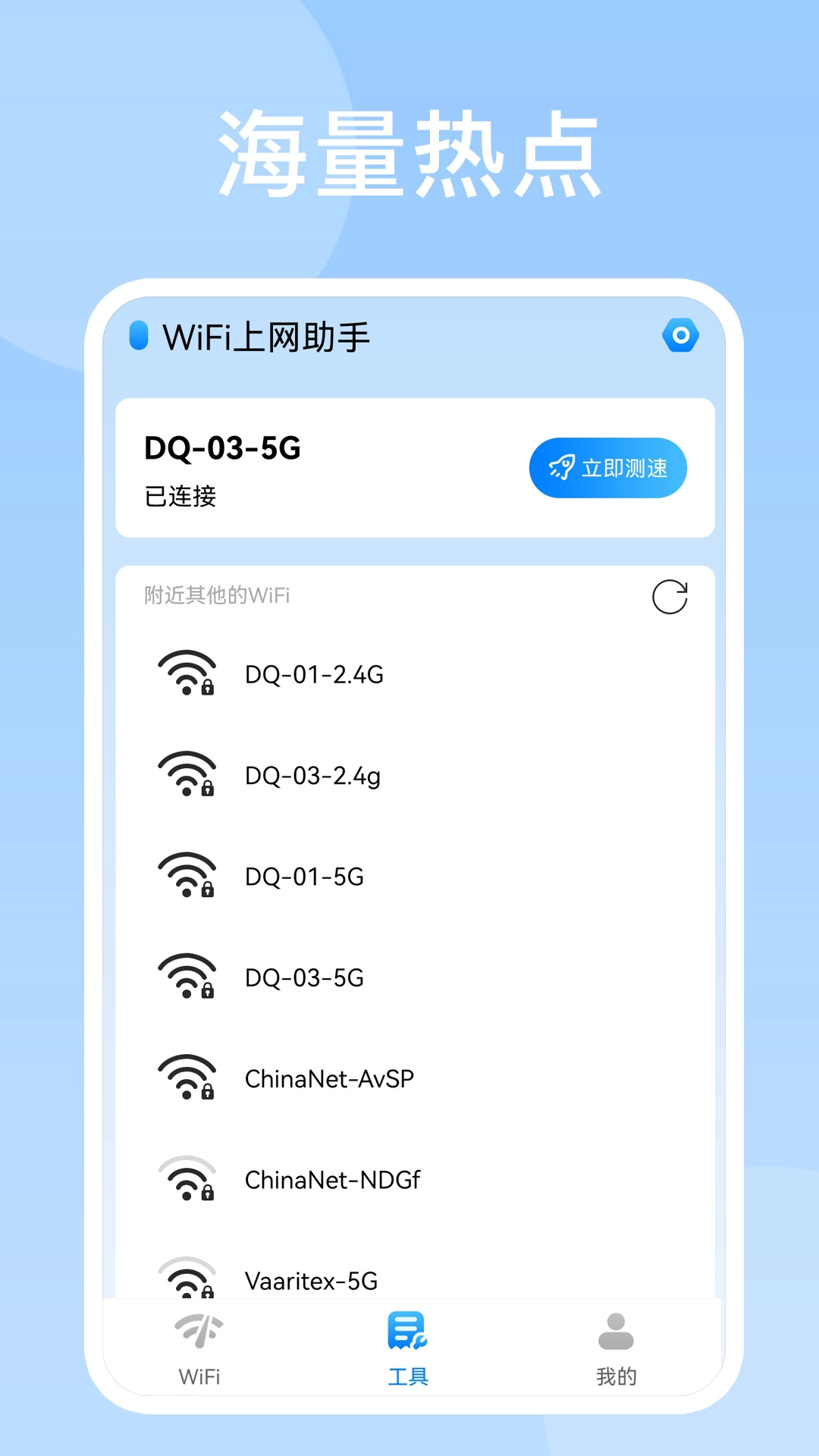The width and height of the screenshot is (819, 1456).
Task: Click the signal icon next to ChinaNet-AvSP
Action: tap(187, 1078)
